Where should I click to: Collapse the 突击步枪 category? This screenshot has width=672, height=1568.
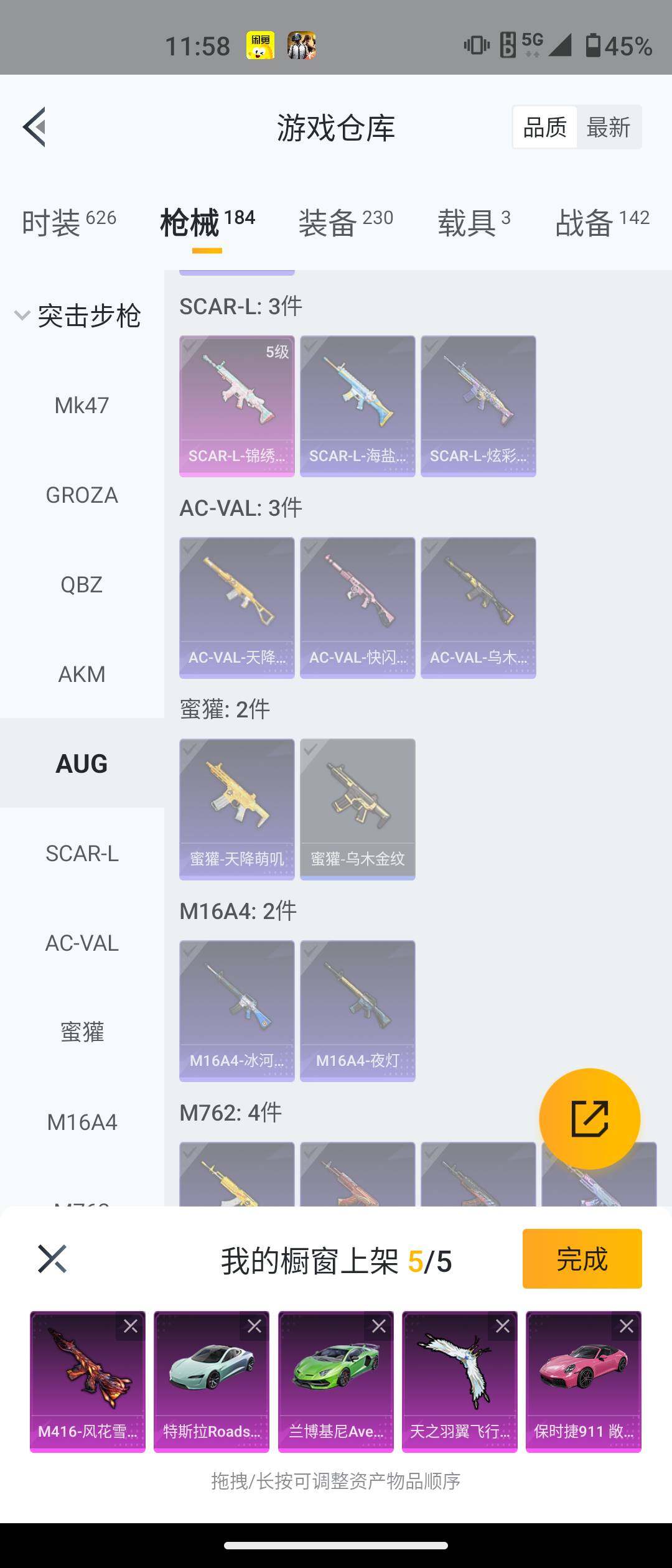point(22,315)
